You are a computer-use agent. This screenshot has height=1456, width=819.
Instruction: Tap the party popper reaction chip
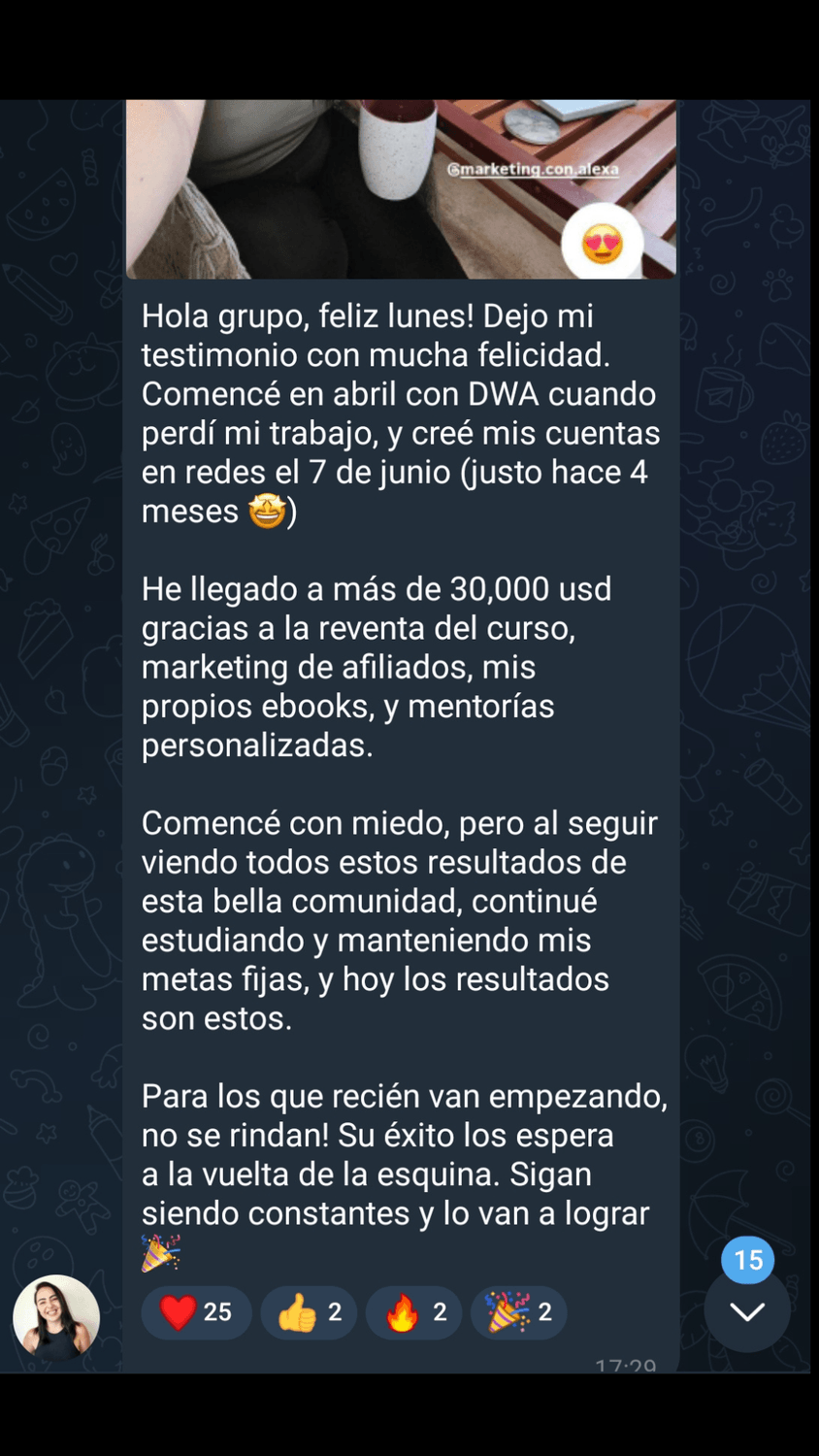(x=518, y=1312)
